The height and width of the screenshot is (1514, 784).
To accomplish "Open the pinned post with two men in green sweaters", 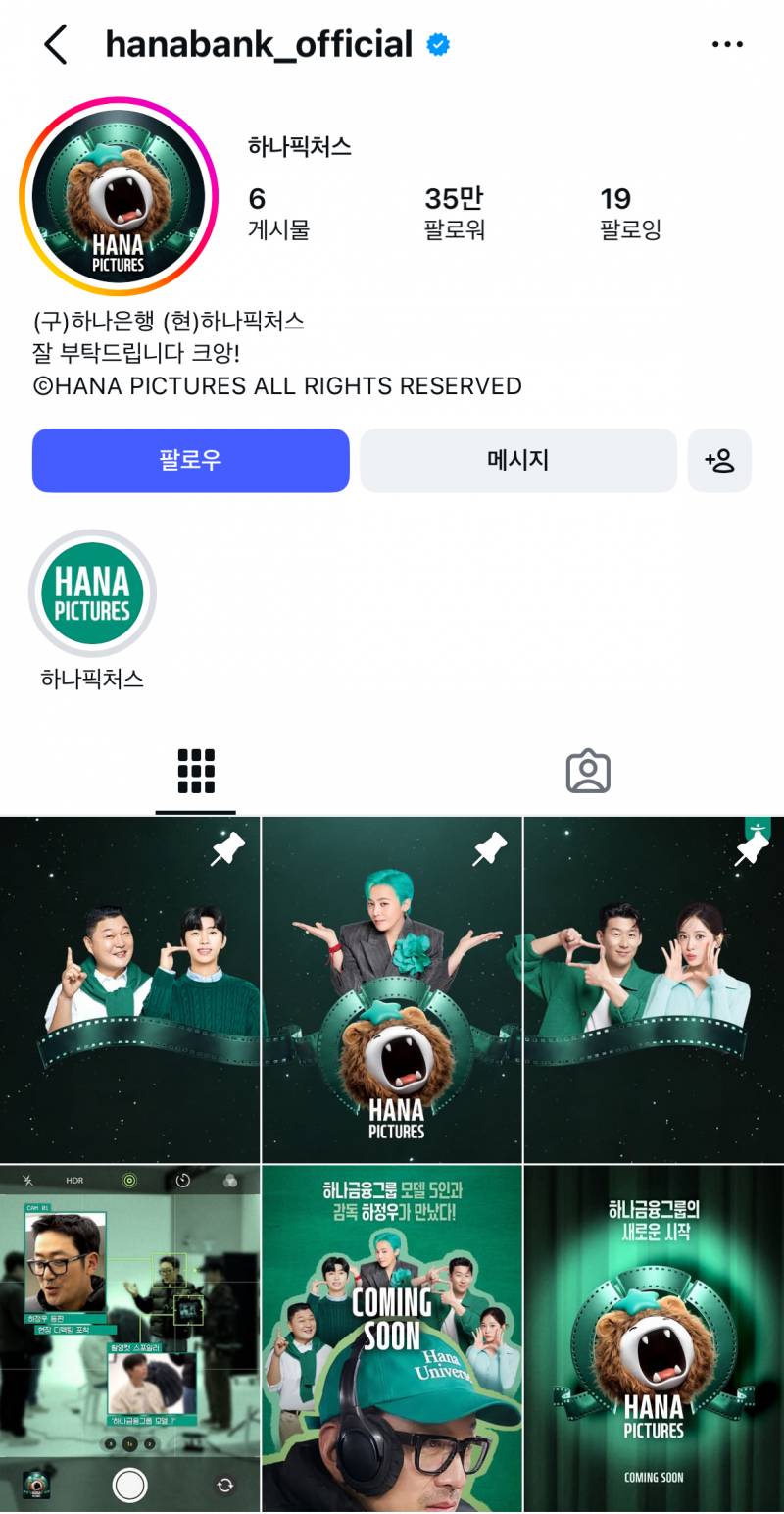I will [x=130, y=989].
